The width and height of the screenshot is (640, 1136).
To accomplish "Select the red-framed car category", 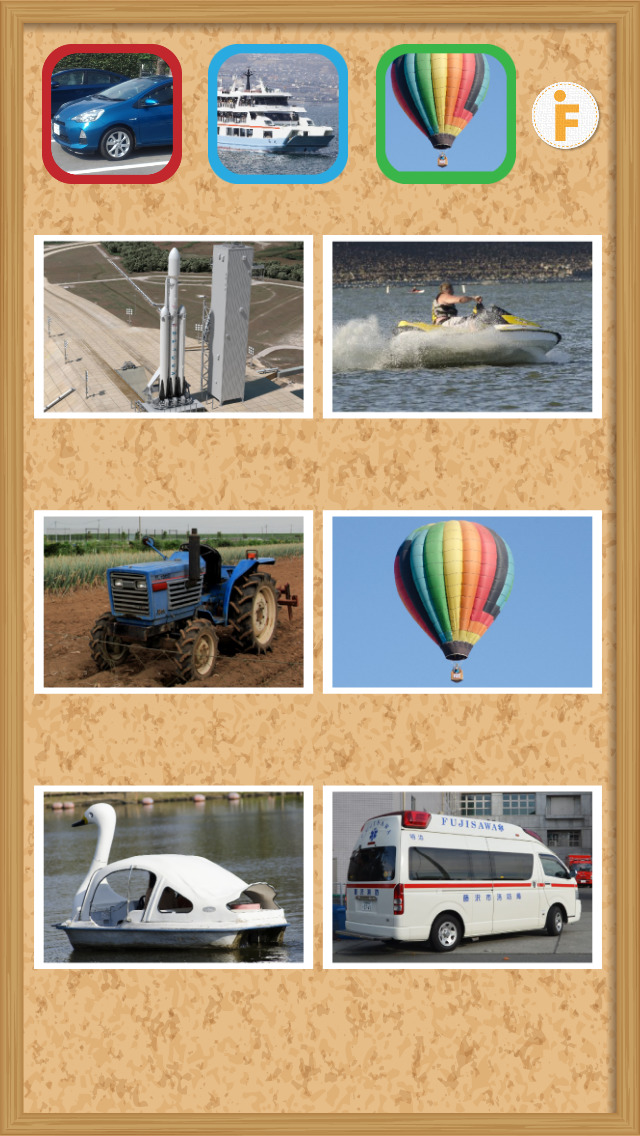I will click(112, 114).
